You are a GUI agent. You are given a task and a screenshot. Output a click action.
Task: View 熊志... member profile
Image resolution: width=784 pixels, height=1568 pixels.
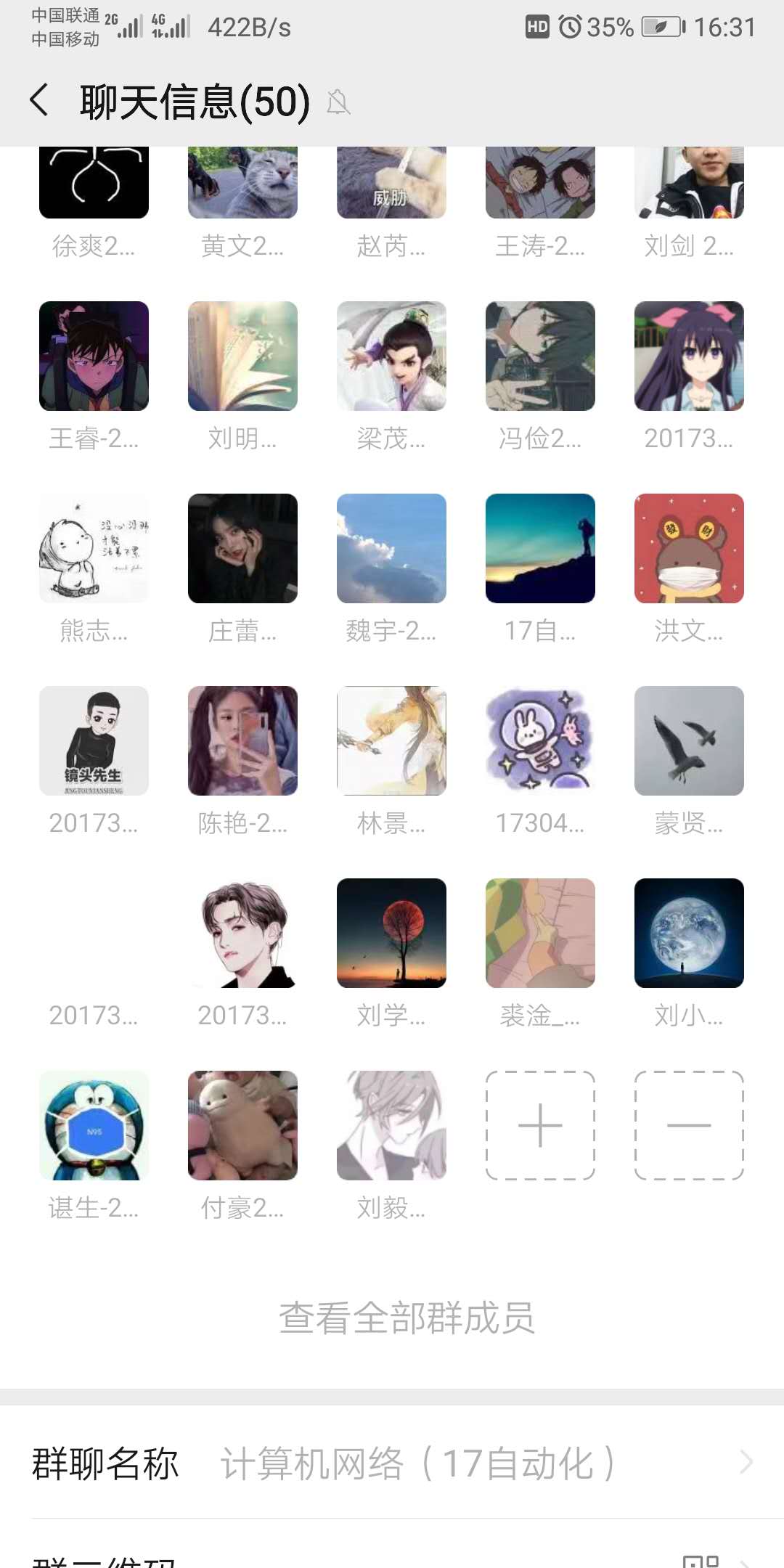(x=94, y=549)
